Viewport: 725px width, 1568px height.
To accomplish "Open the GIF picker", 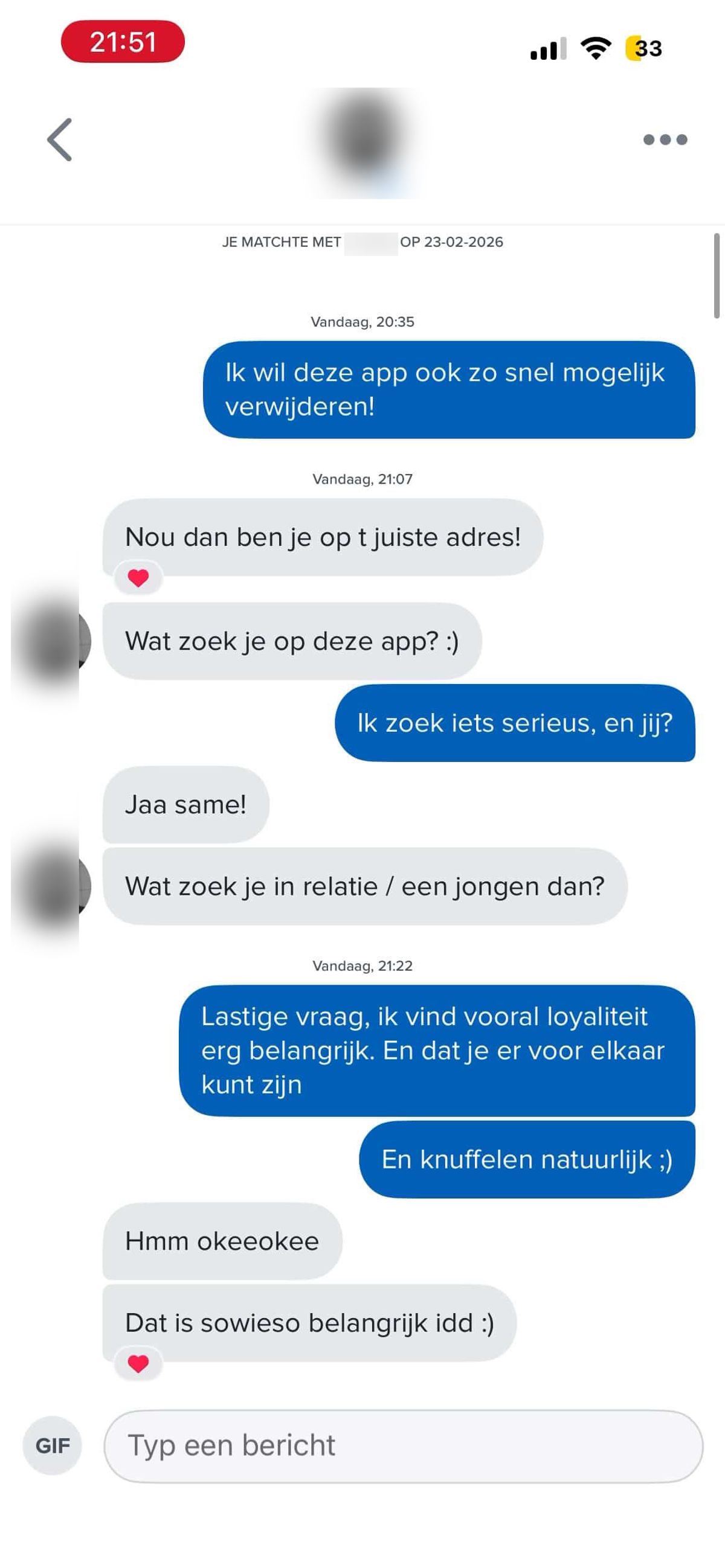I will (x=53, y=1445).
